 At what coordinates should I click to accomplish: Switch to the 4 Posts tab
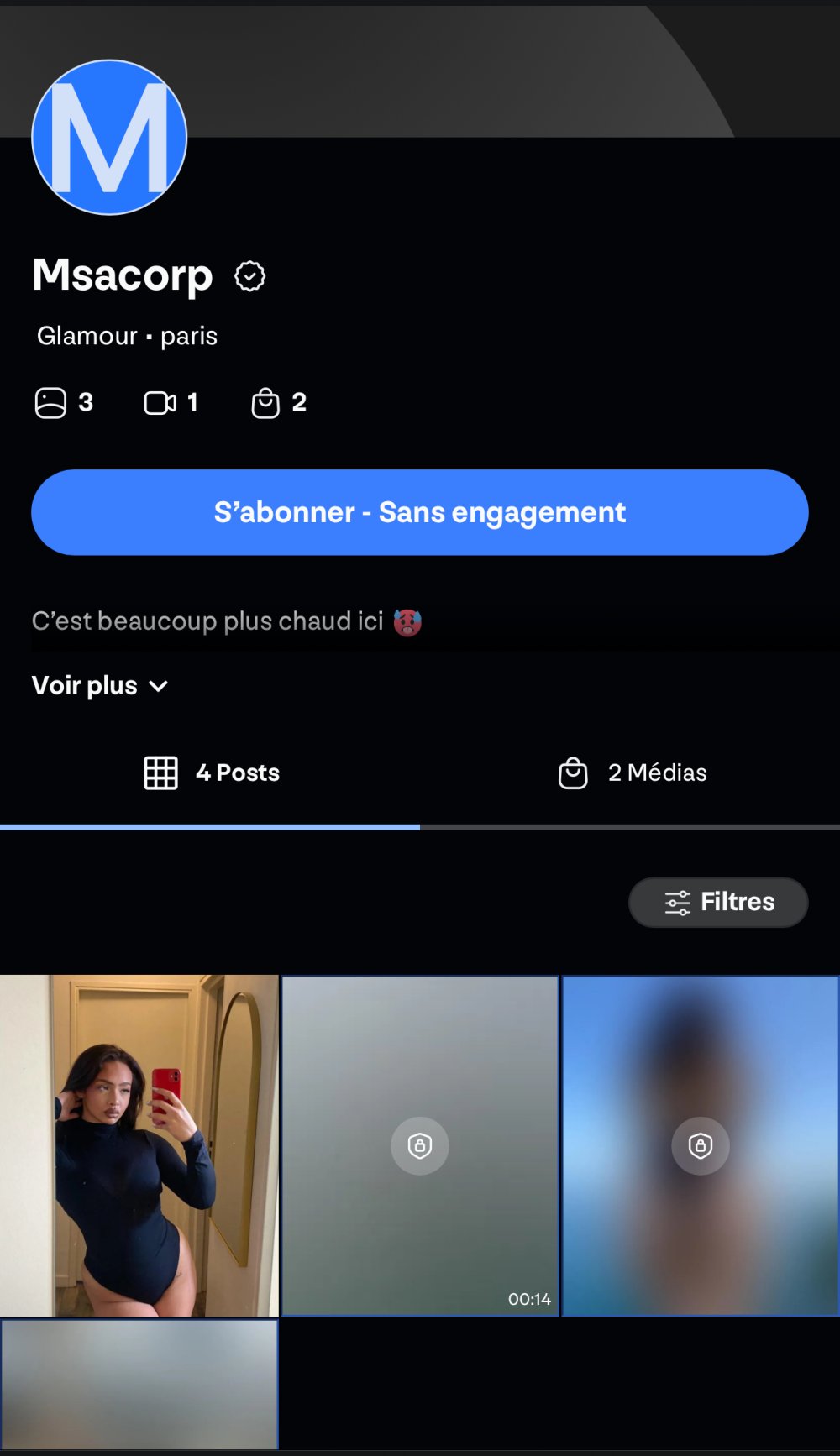coord(212,773)
